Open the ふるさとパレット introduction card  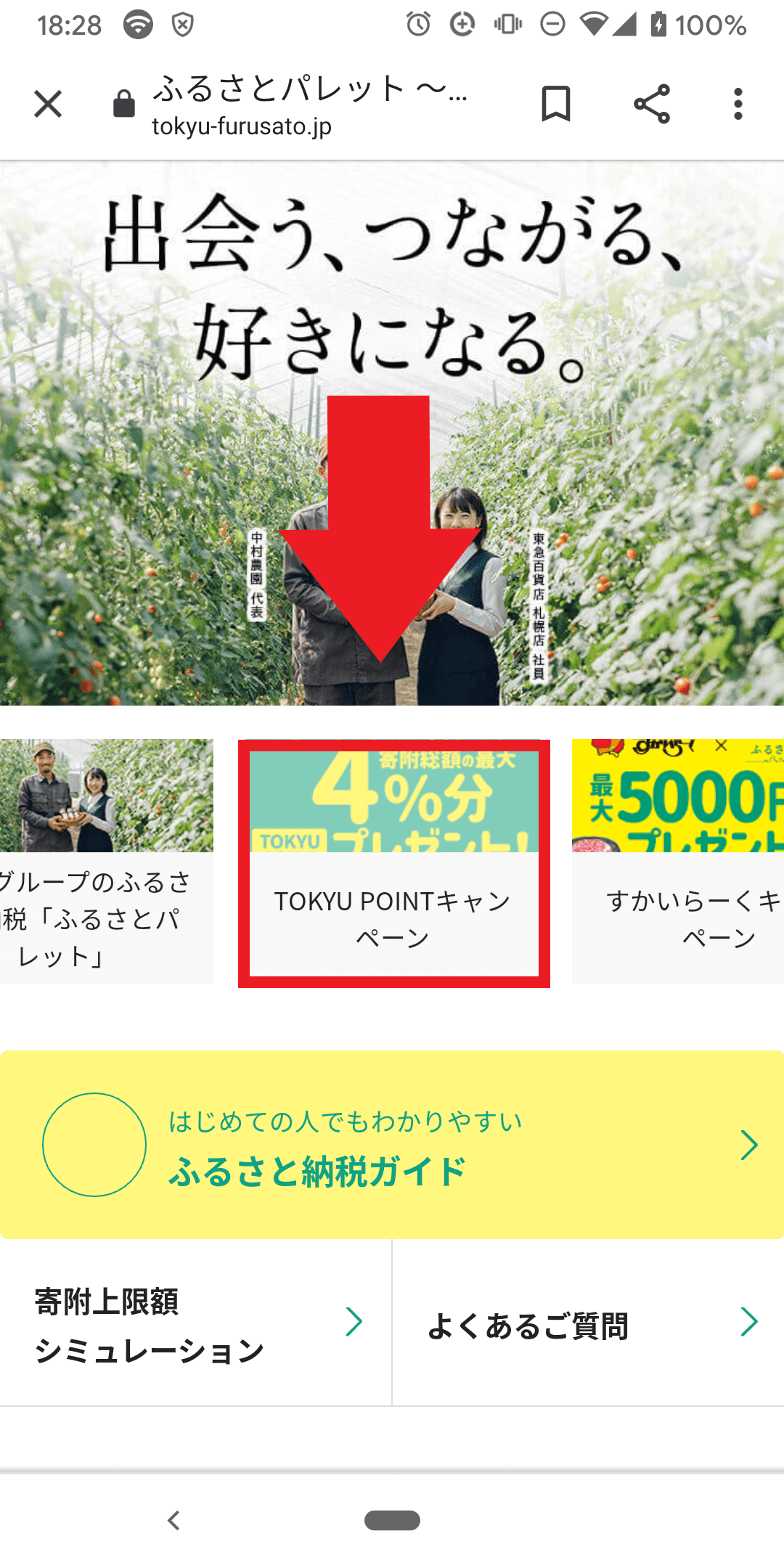click(107, 861)
